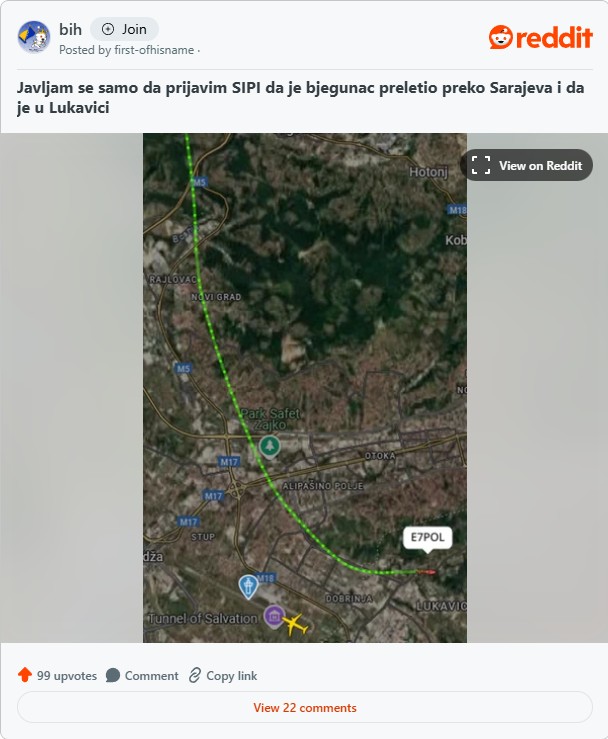Open the Reddit logo link

[540, 37]
